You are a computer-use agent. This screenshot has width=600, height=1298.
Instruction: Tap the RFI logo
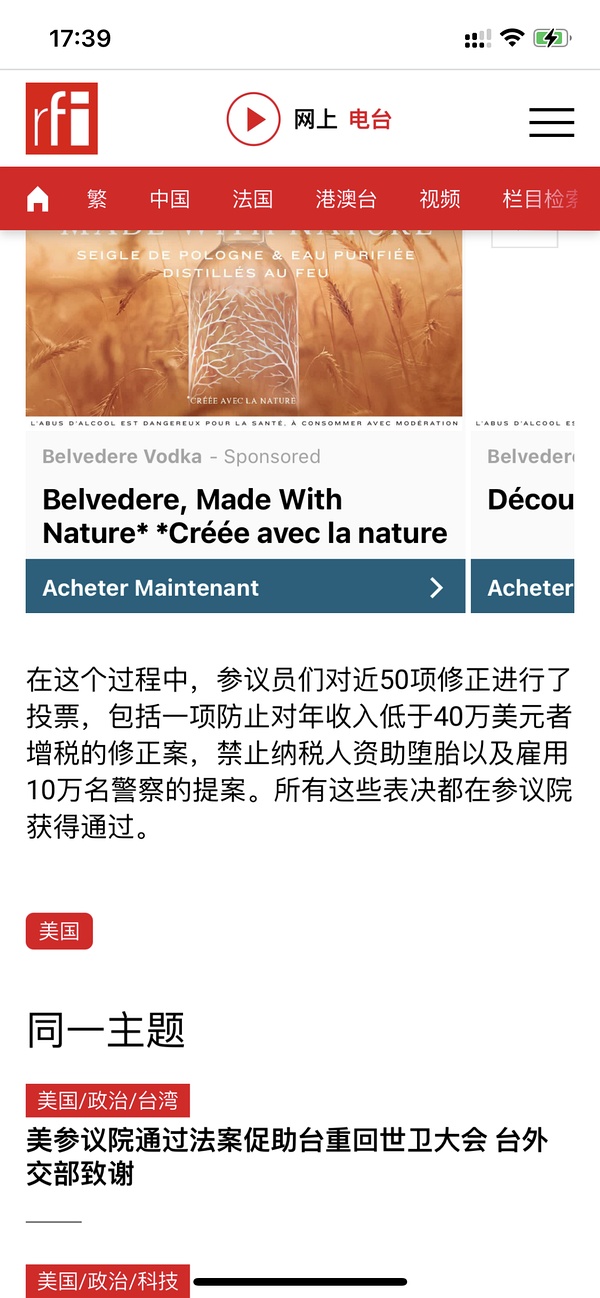tap(62, 119)
